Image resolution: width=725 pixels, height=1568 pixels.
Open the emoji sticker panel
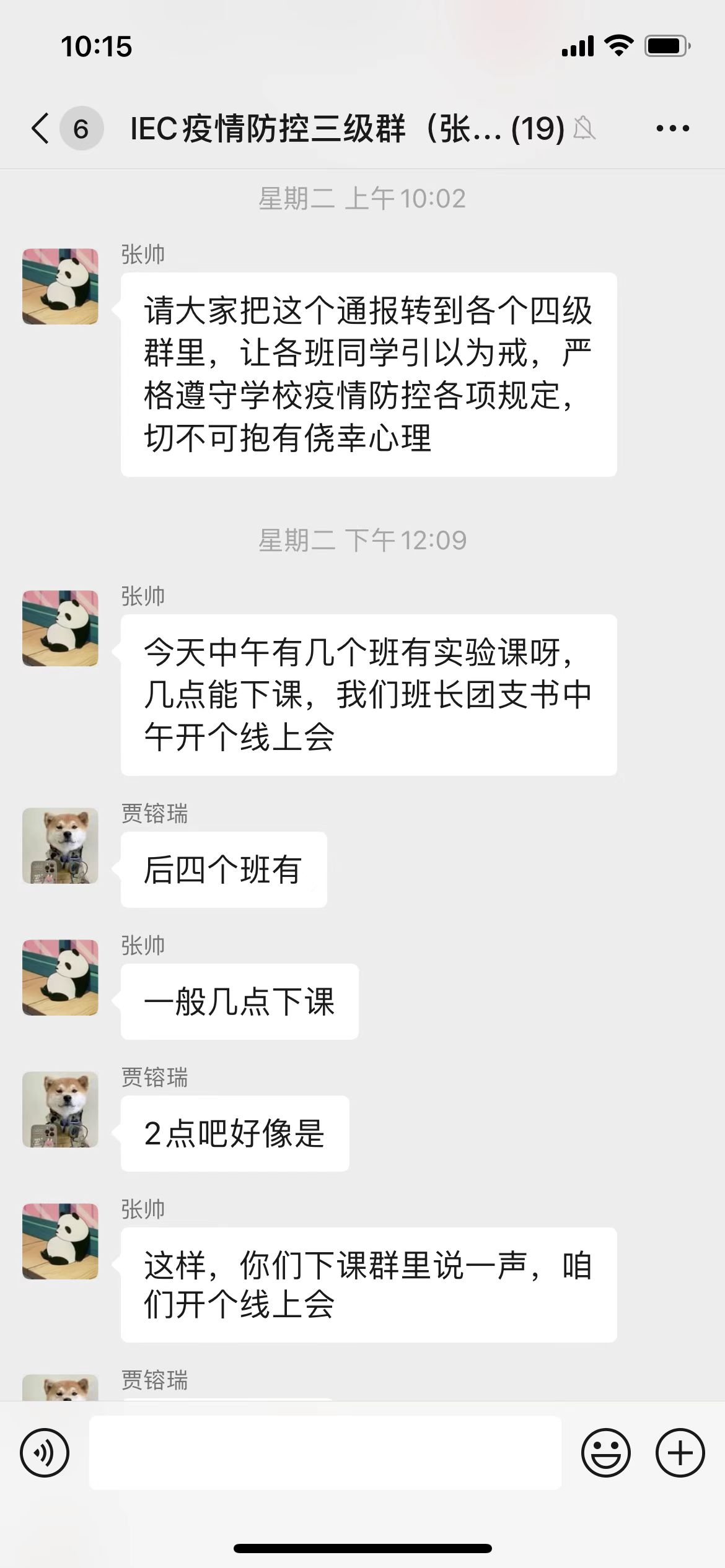605,1453
